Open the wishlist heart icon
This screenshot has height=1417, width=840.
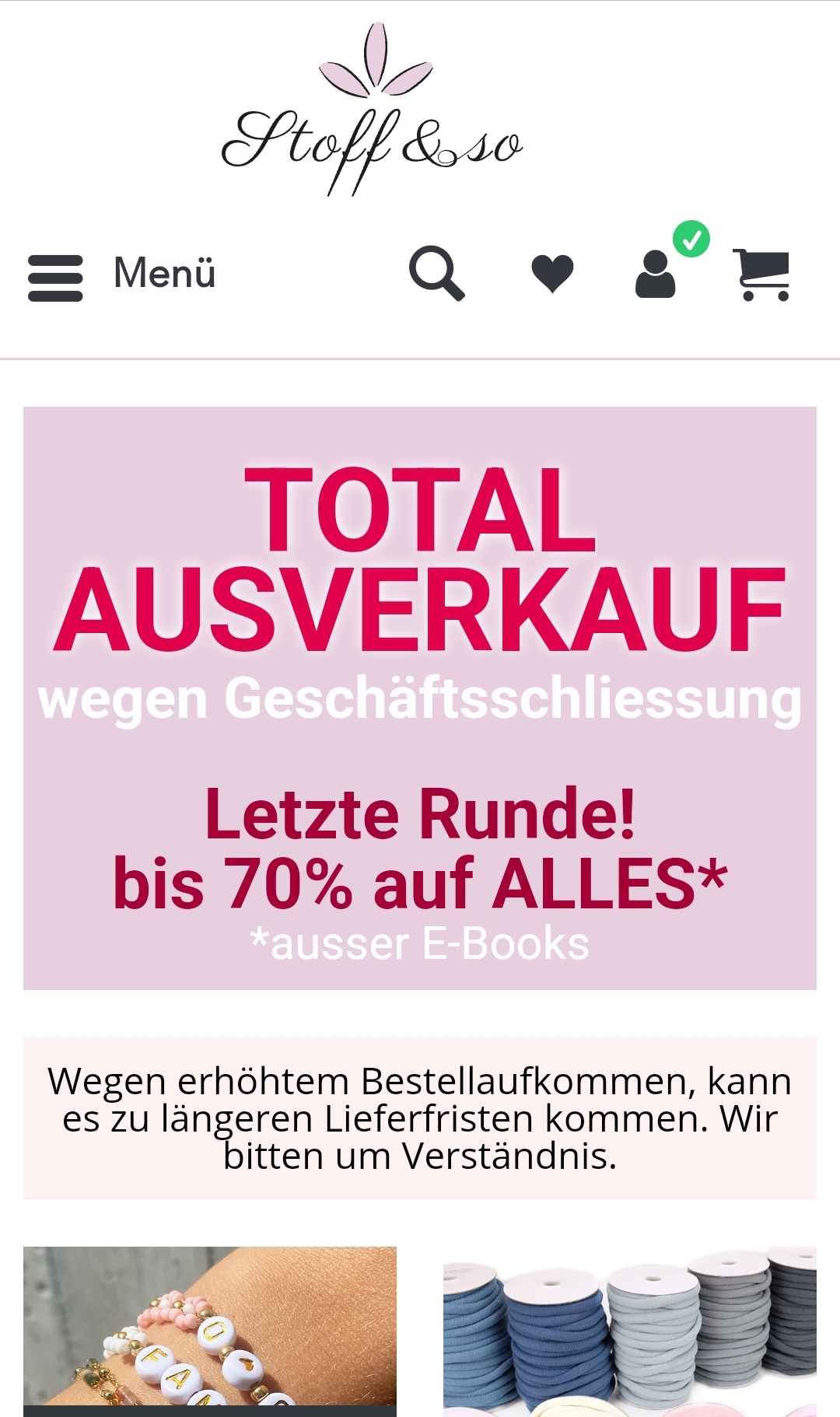click(552, 274)
